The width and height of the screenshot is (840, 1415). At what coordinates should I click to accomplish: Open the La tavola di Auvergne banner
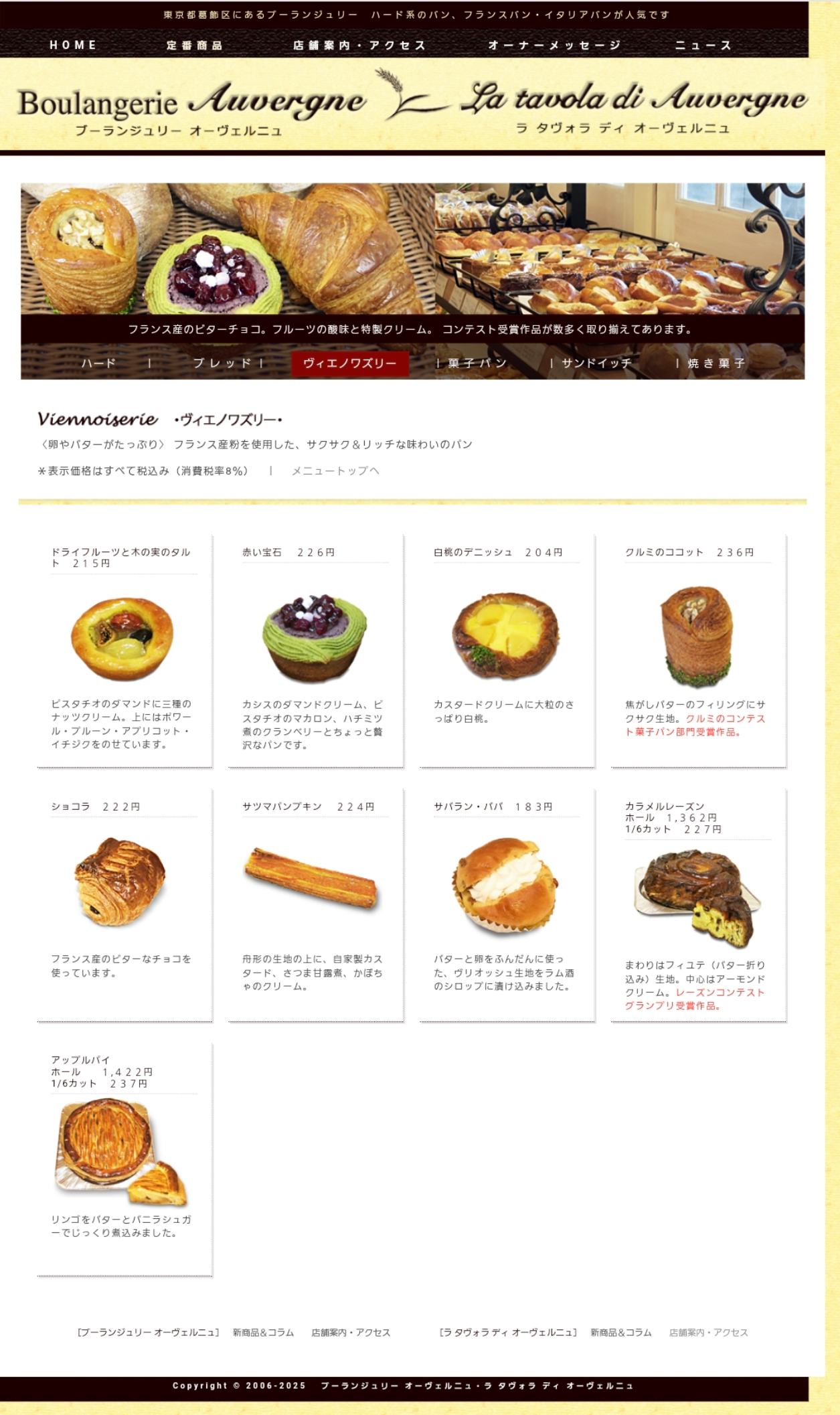click(634, 107)
